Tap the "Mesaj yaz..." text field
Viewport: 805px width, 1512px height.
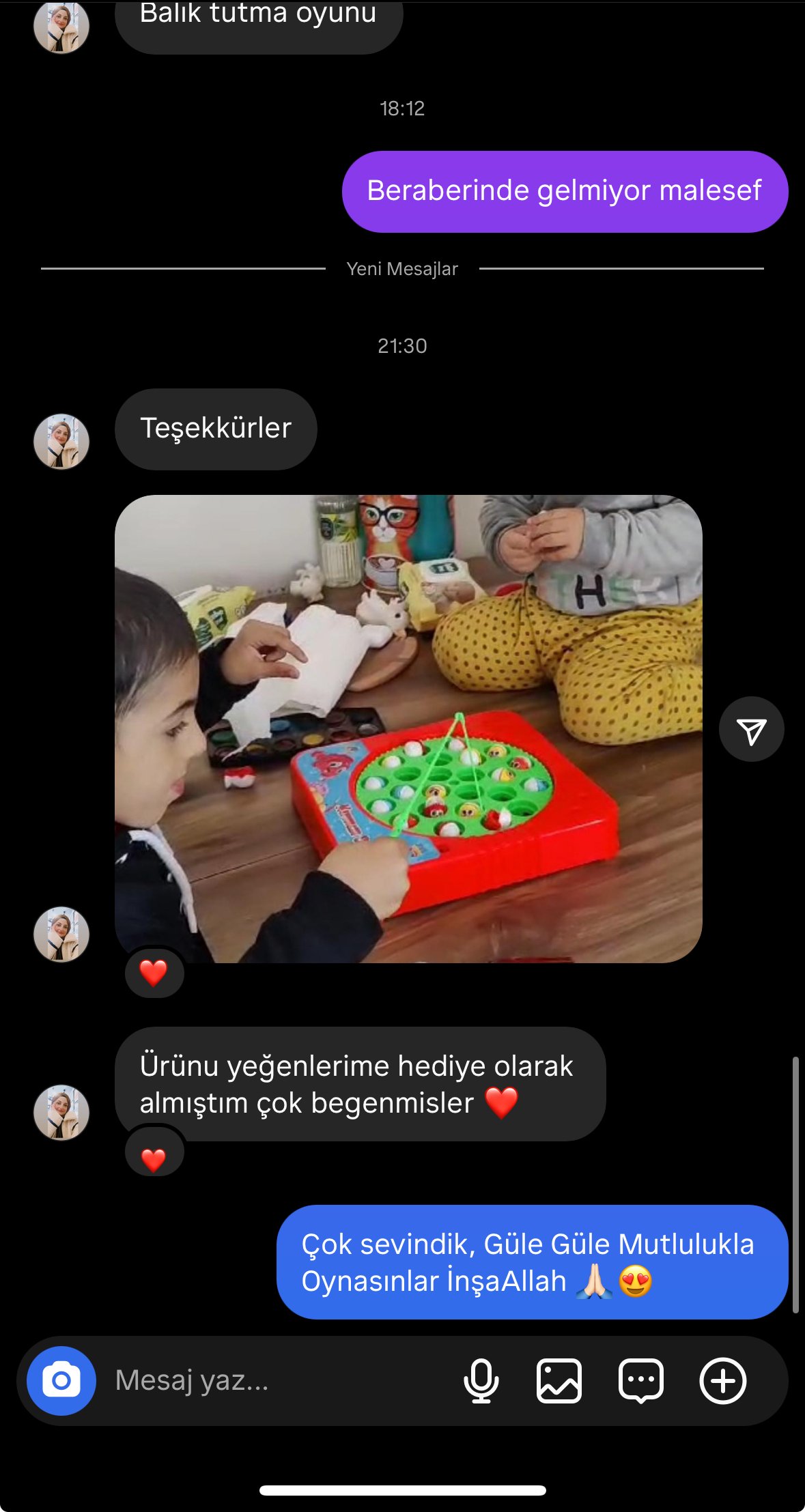(273, 1380)
